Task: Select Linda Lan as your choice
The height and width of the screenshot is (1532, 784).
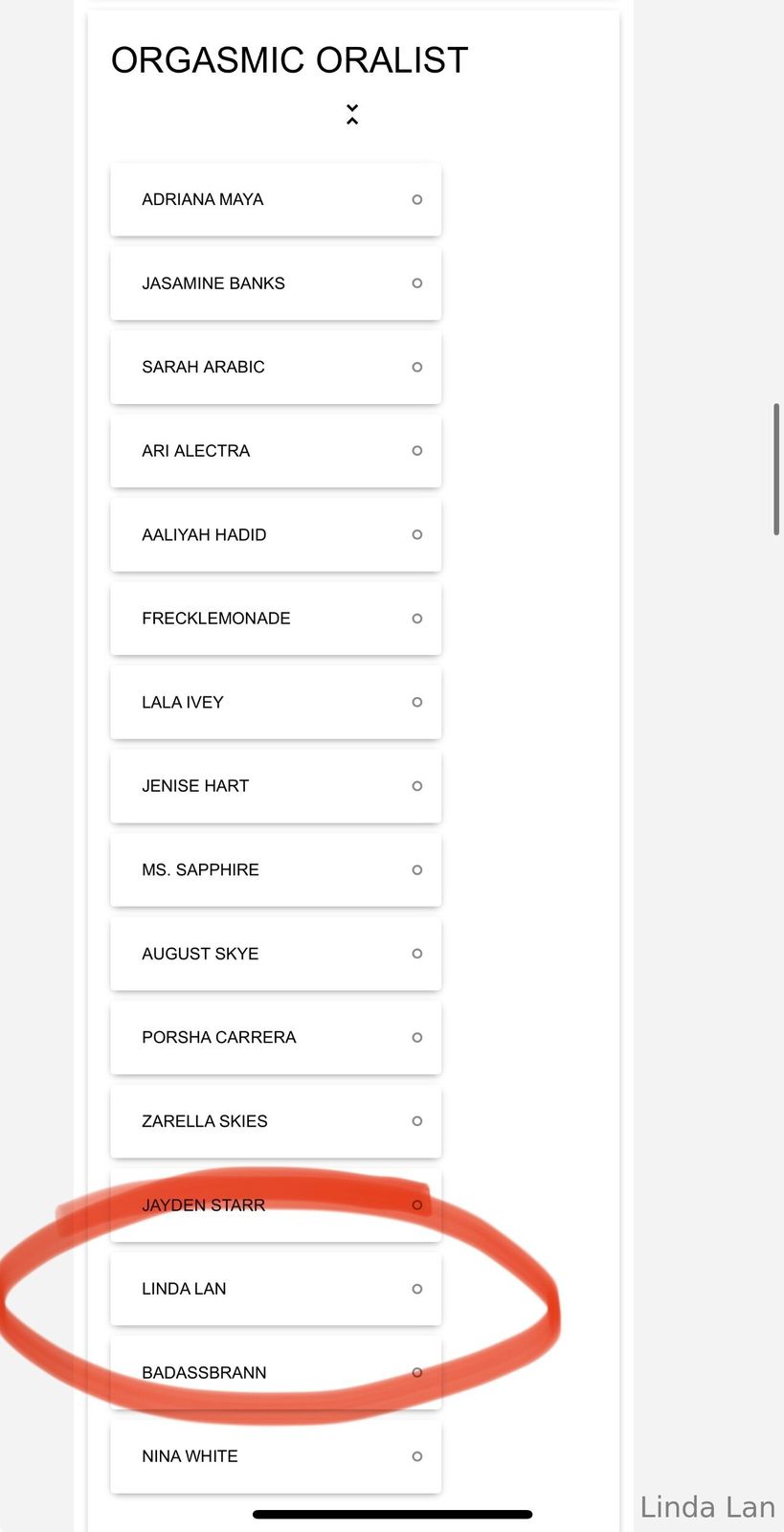Action: pos(276,1289)
